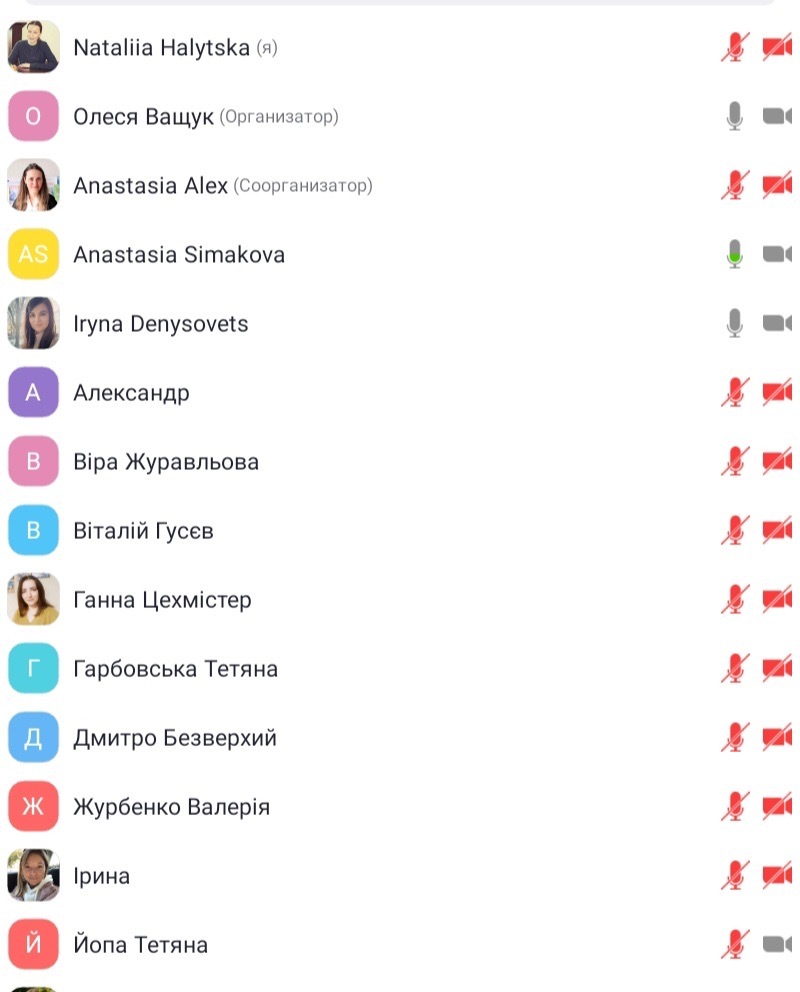
Task: Tap the microphone icon for Nataliia Halytska
Action: pos(735,47)
